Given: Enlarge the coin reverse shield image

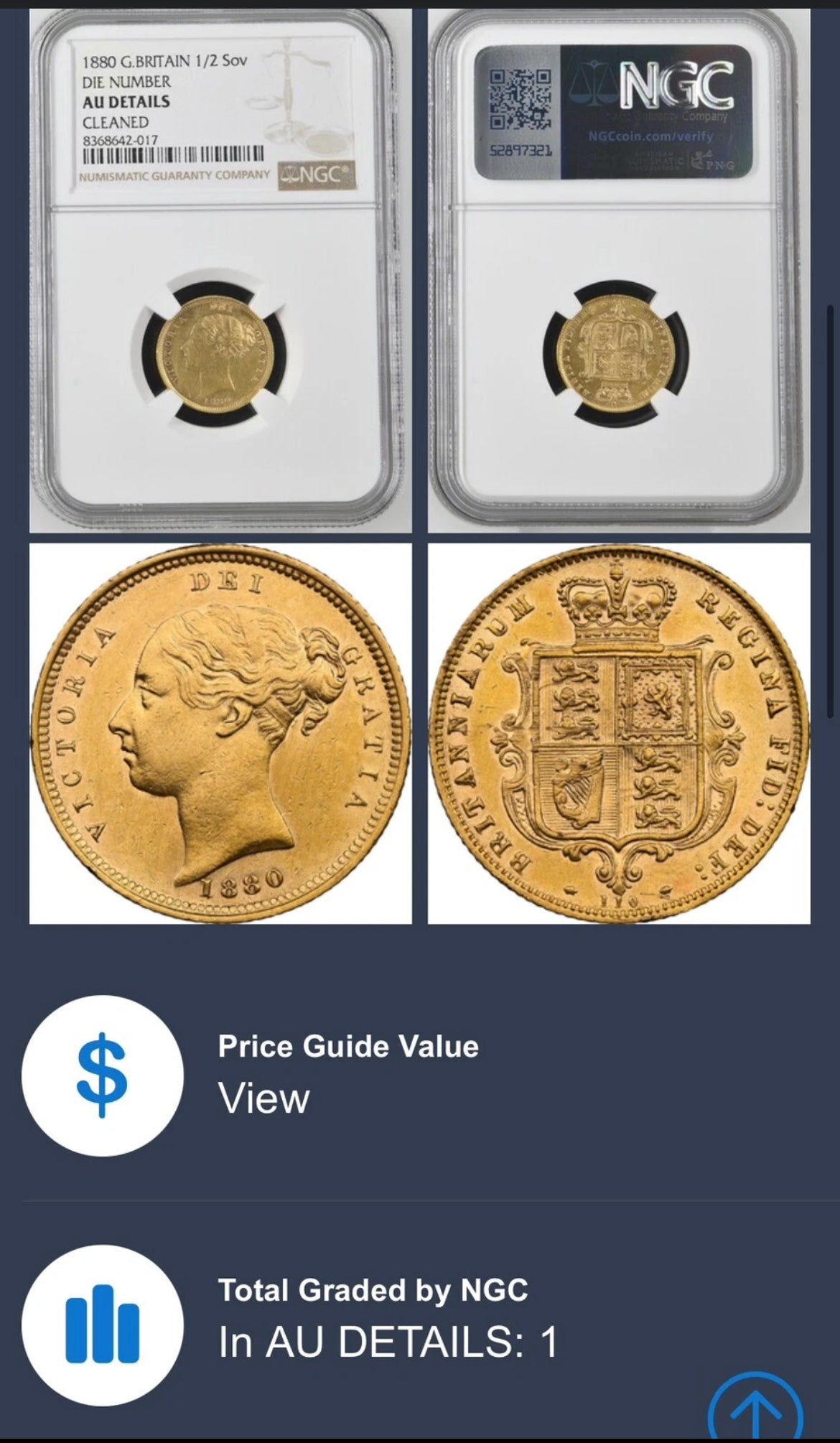Looking at the screenshot, I should coord(619,733).
